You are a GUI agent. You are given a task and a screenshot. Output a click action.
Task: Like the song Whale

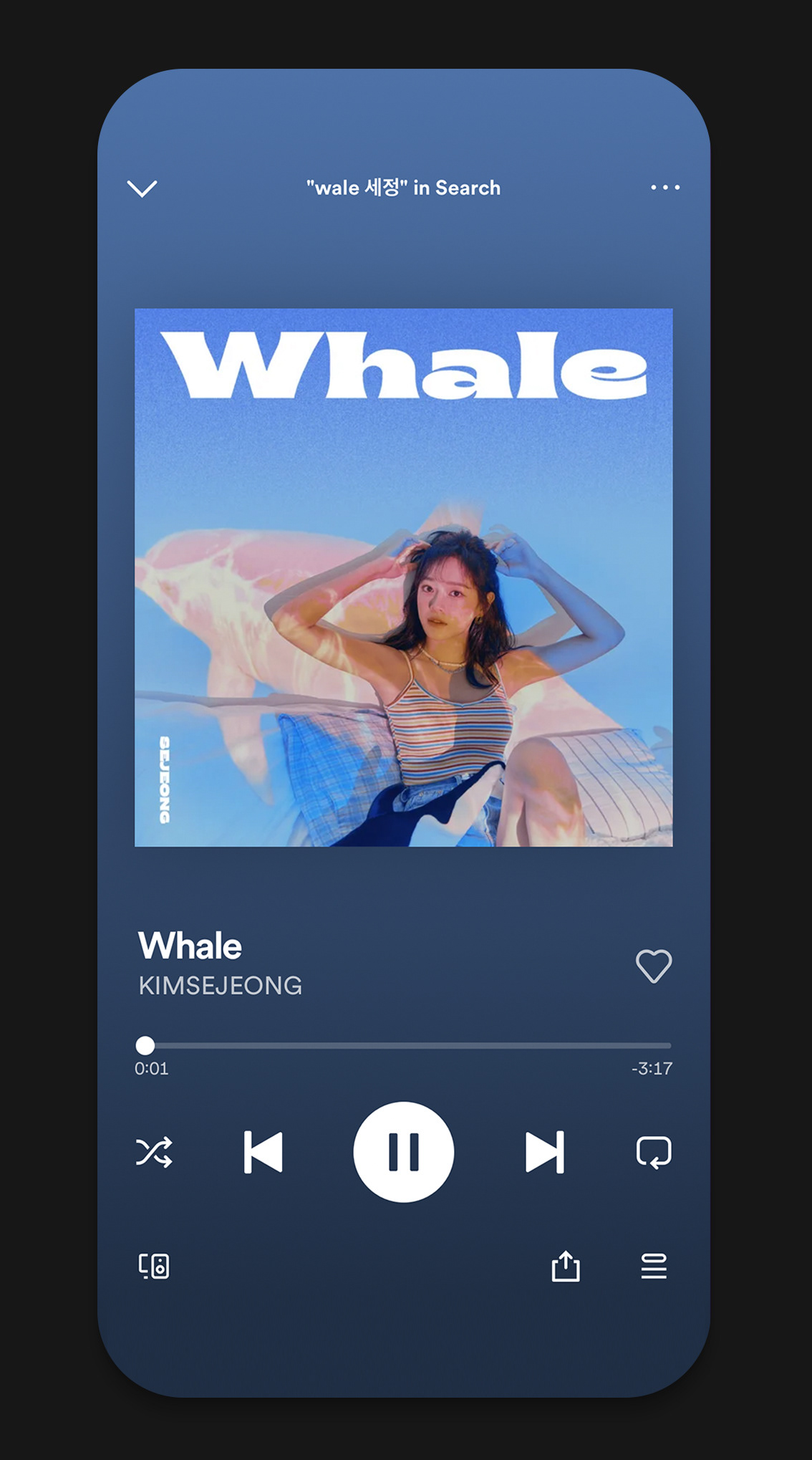click(653, 966)
